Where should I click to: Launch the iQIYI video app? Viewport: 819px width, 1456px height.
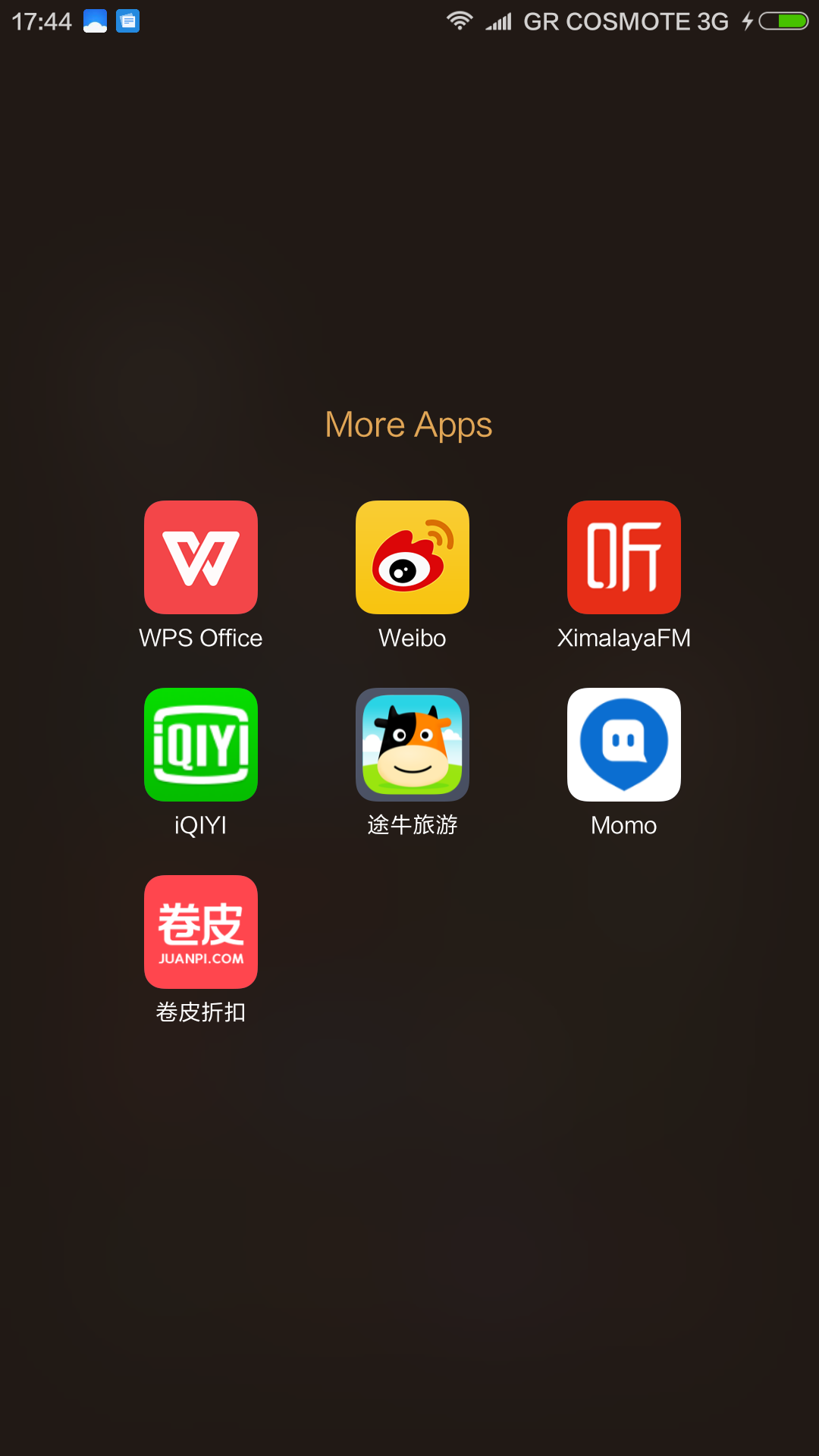tap(201, 745)
